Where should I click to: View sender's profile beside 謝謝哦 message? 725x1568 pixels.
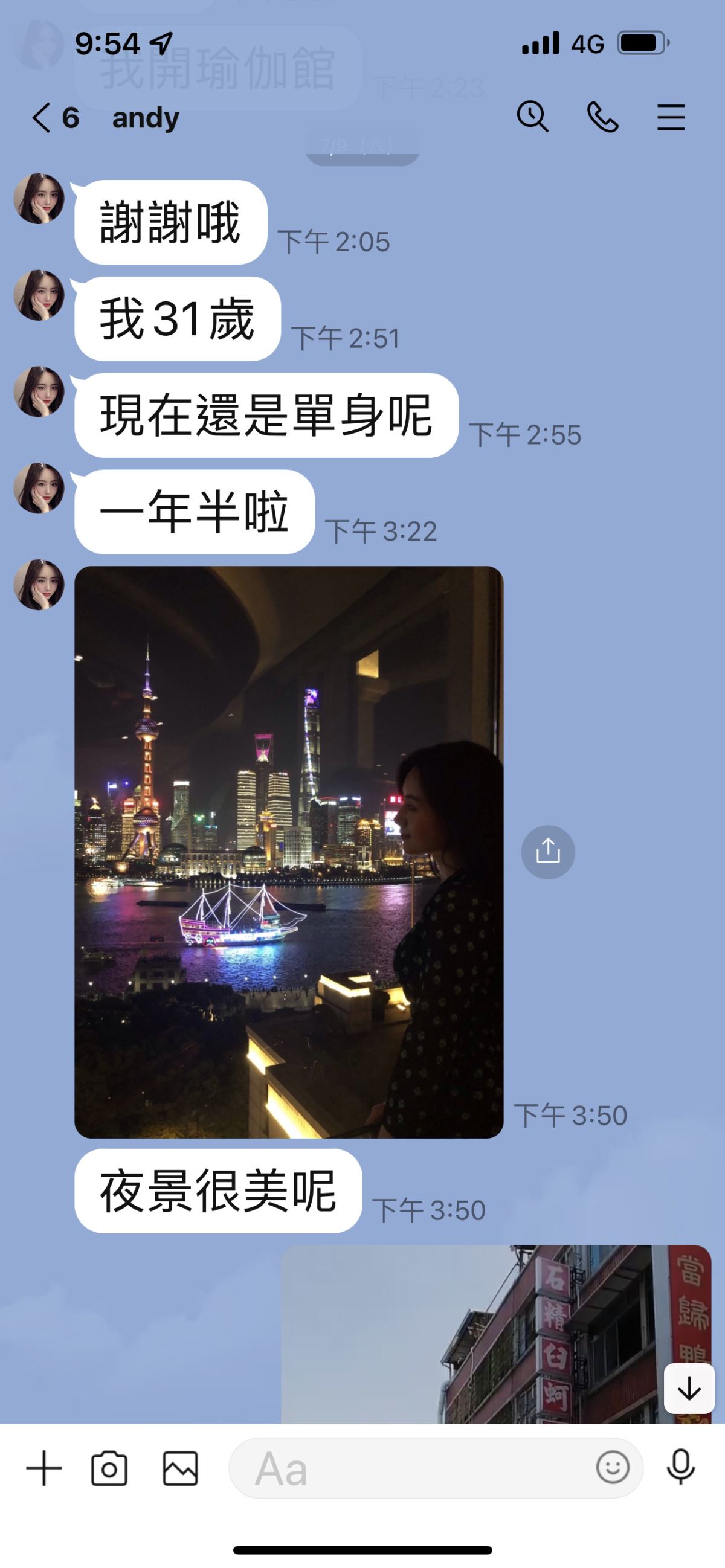39,199
